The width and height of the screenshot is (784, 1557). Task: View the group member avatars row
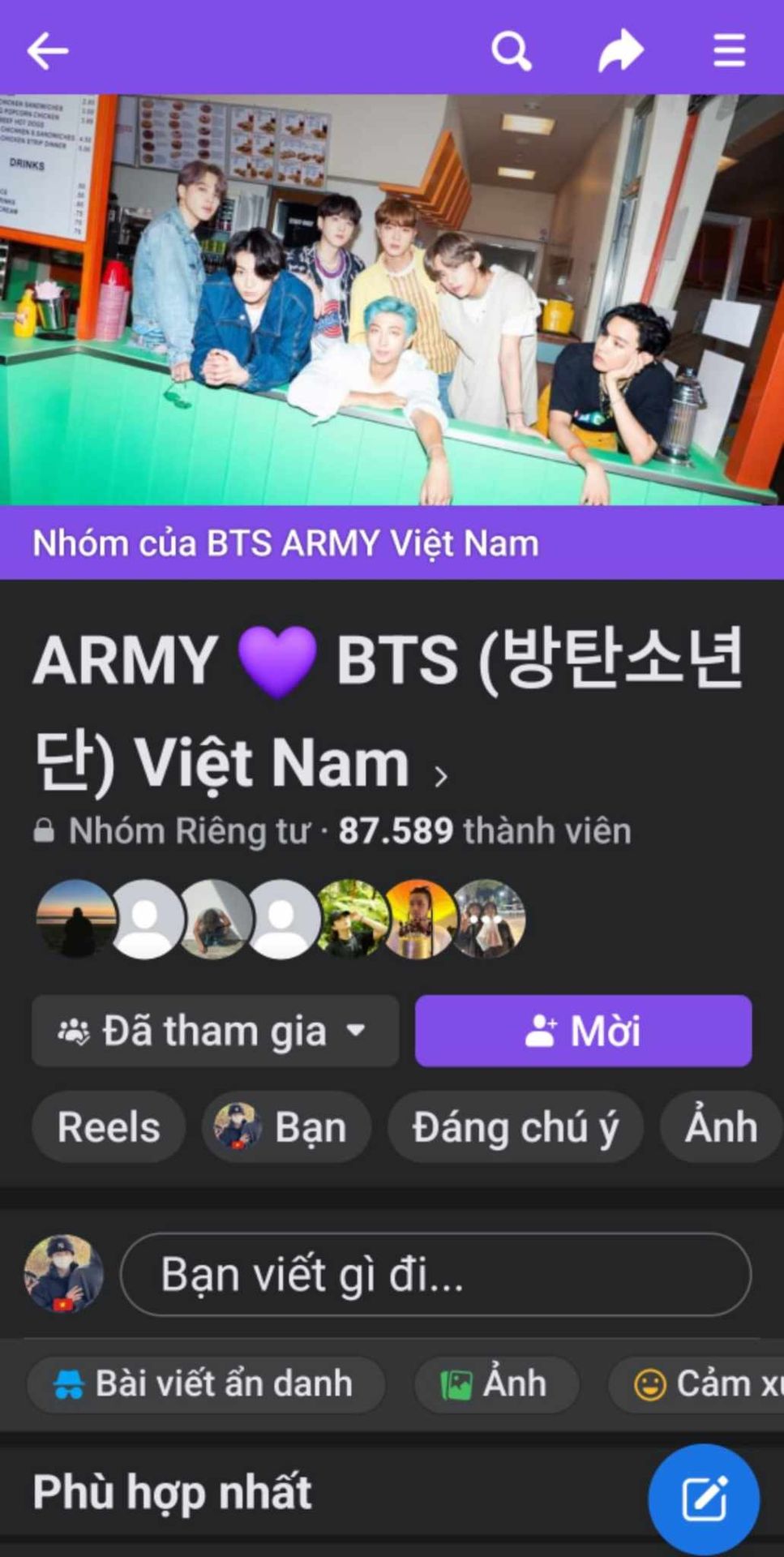point(281,919)
